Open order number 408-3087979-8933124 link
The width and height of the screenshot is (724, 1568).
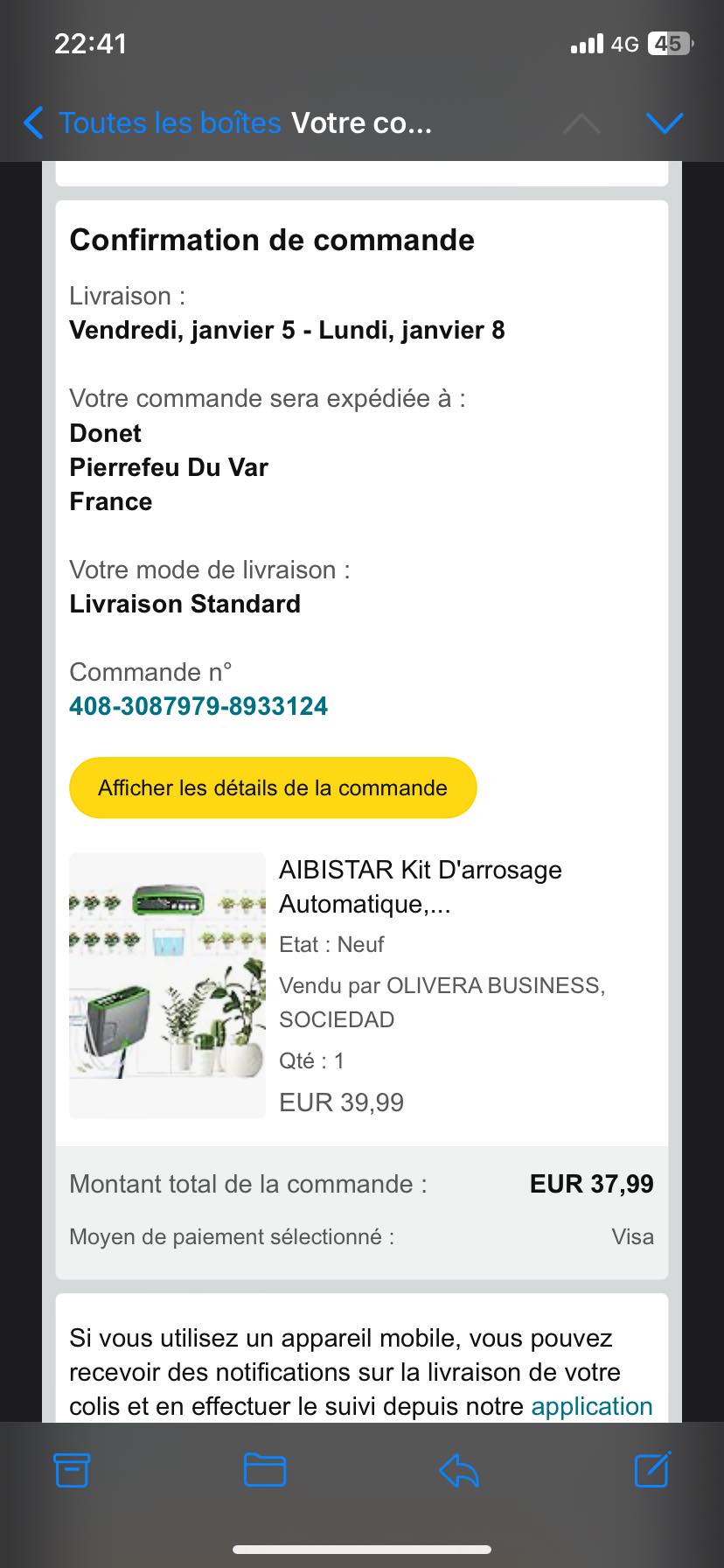(x=198, y=706)
